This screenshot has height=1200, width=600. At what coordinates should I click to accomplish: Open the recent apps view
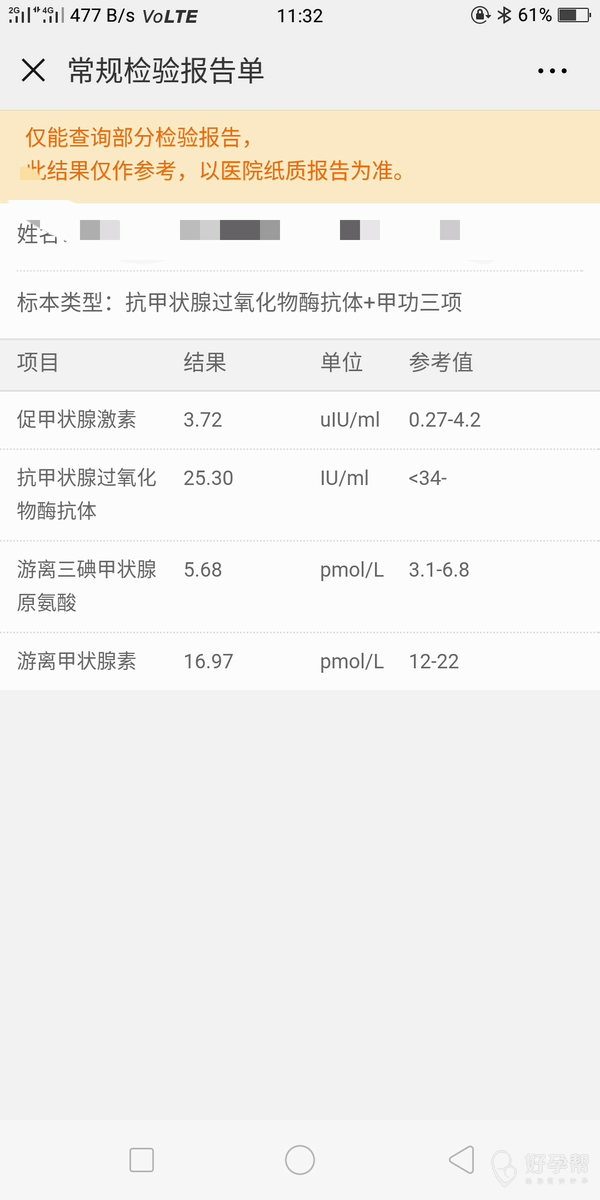click(142, 1159)
